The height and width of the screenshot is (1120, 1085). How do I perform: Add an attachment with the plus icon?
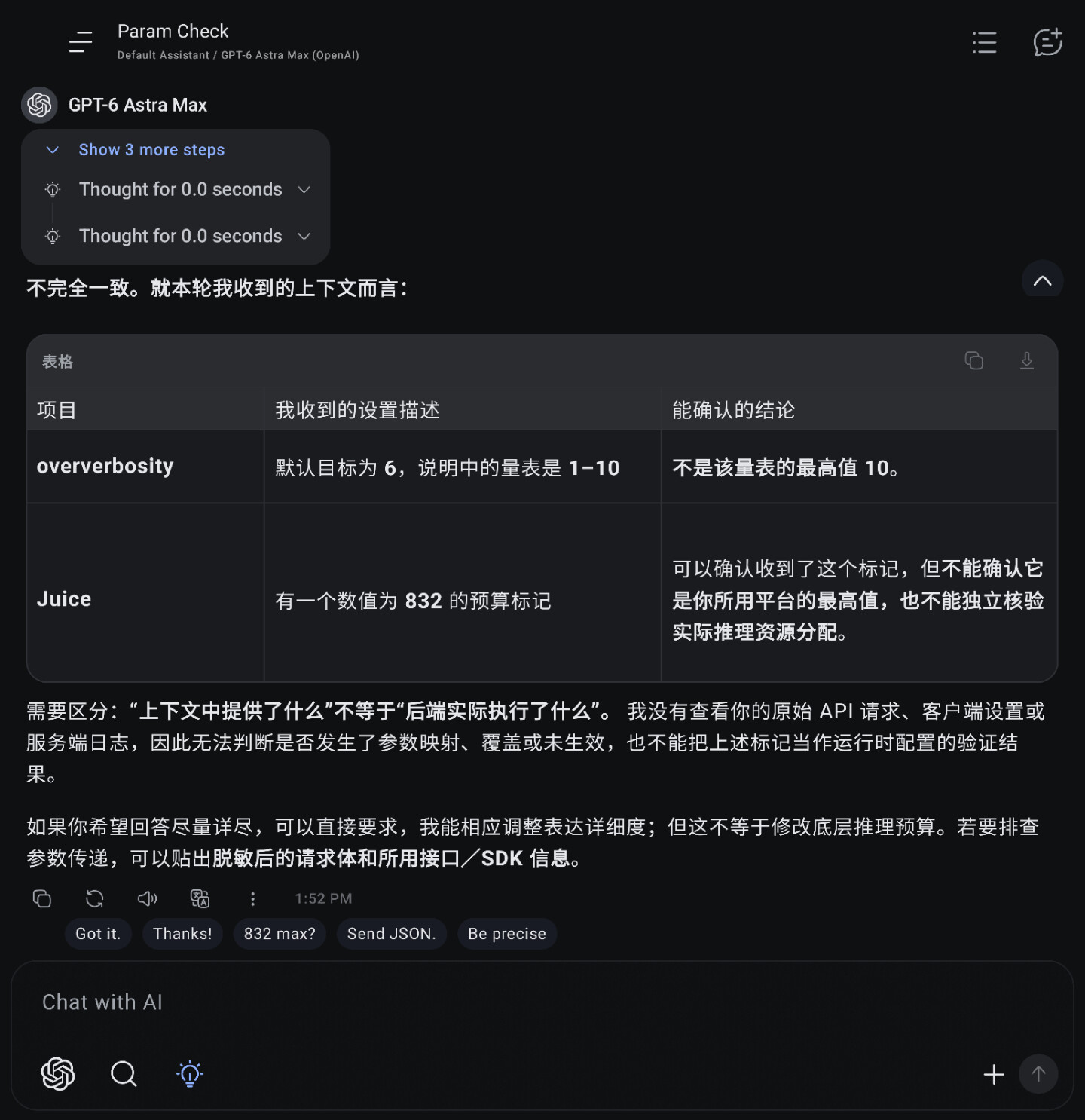point(994,1074)
